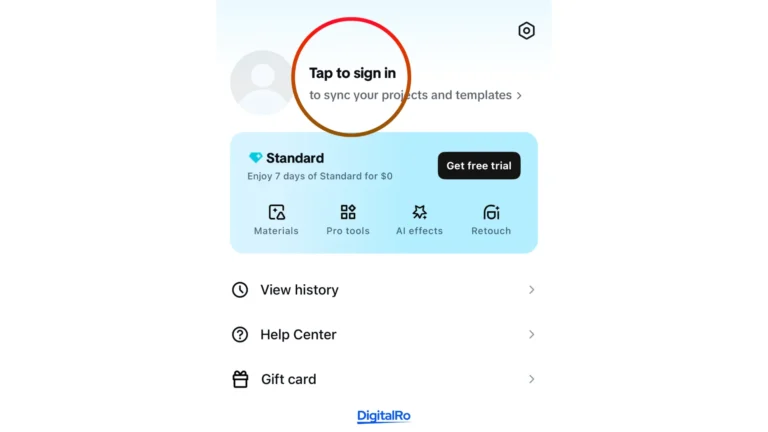The width and height of the screenshot is (768, 432).
Task: Open View history
Action: click(384, 290)
